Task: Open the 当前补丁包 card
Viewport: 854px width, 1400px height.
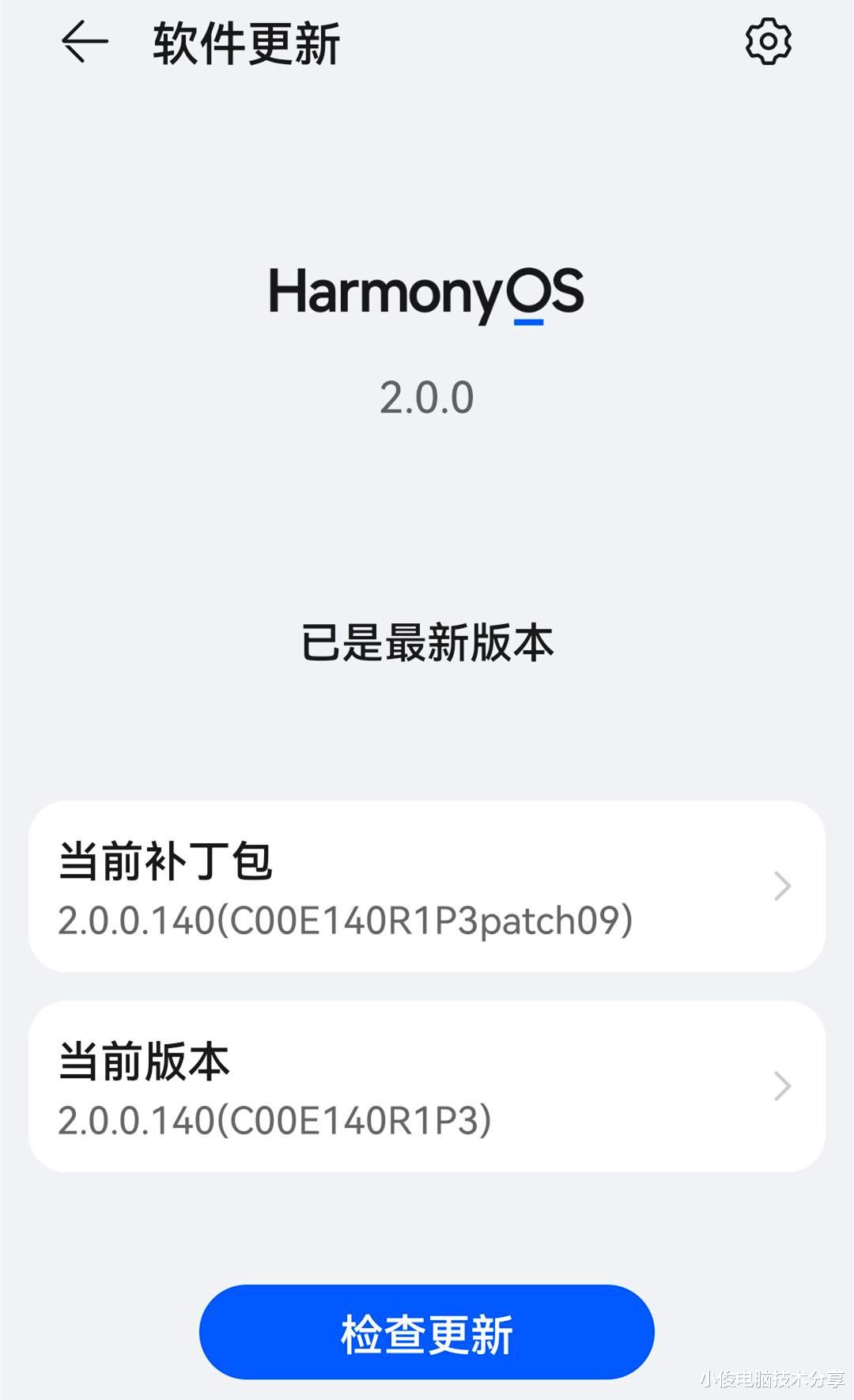Action: tap(427, 887)
